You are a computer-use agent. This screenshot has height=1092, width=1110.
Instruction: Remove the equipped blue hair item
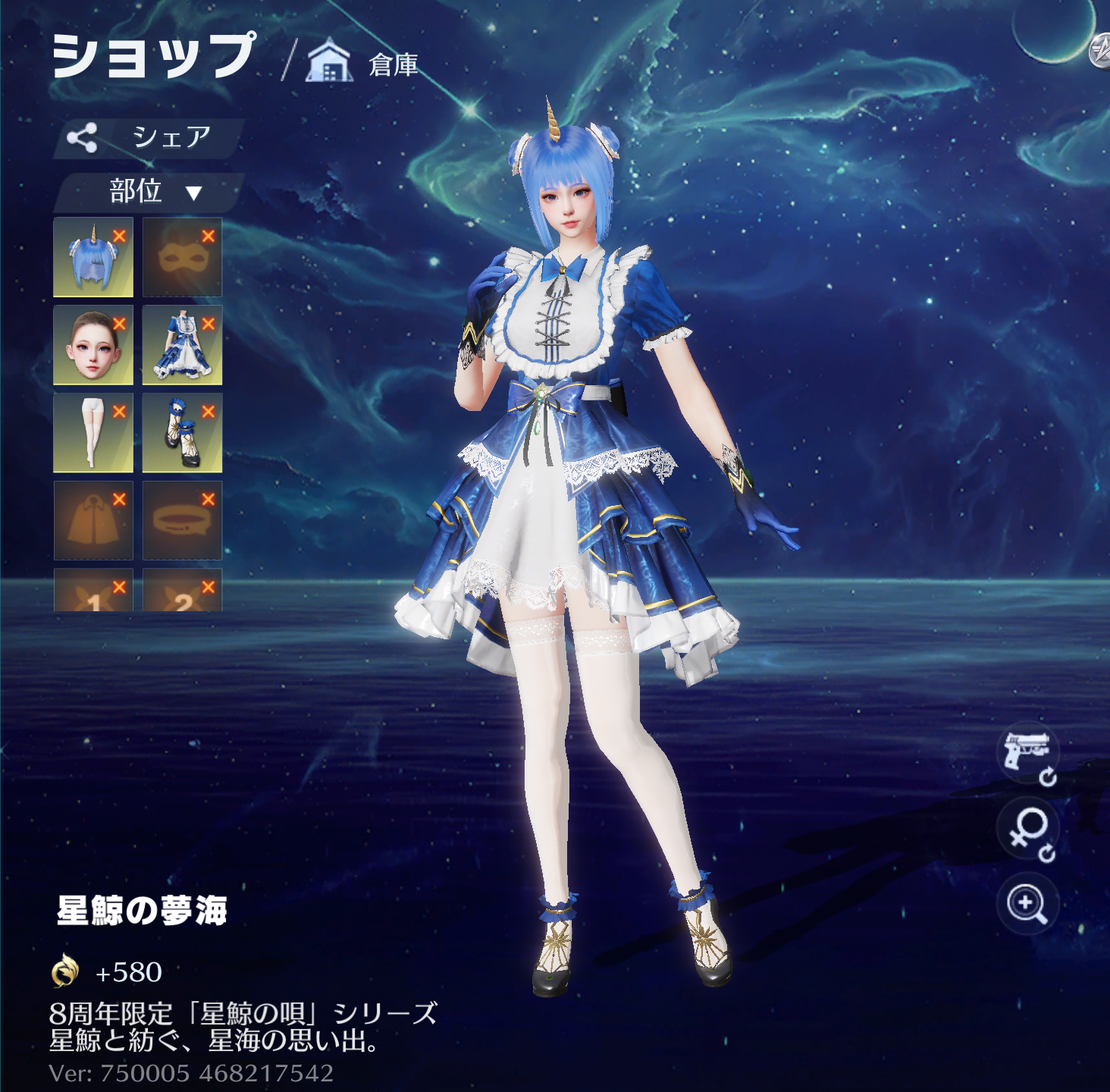point(119,236)
